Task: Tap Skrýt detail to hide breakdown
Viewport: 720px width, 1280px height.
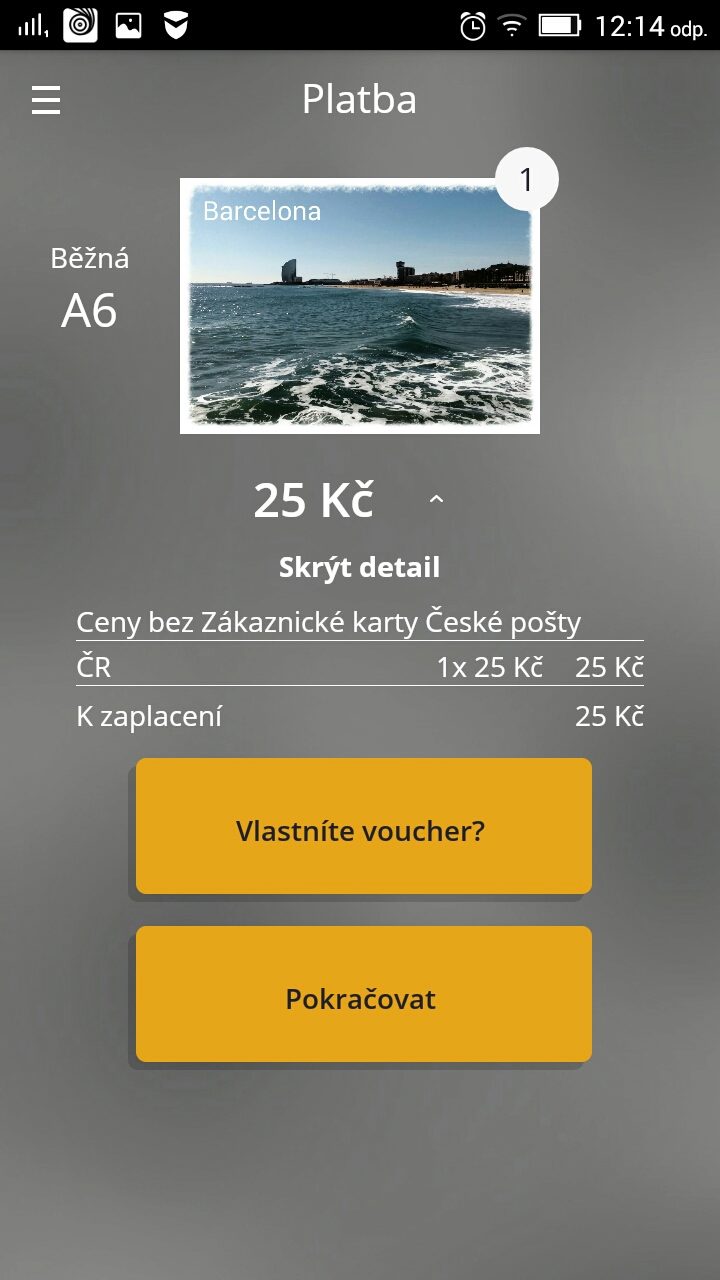Action: (x=360, y=568)
